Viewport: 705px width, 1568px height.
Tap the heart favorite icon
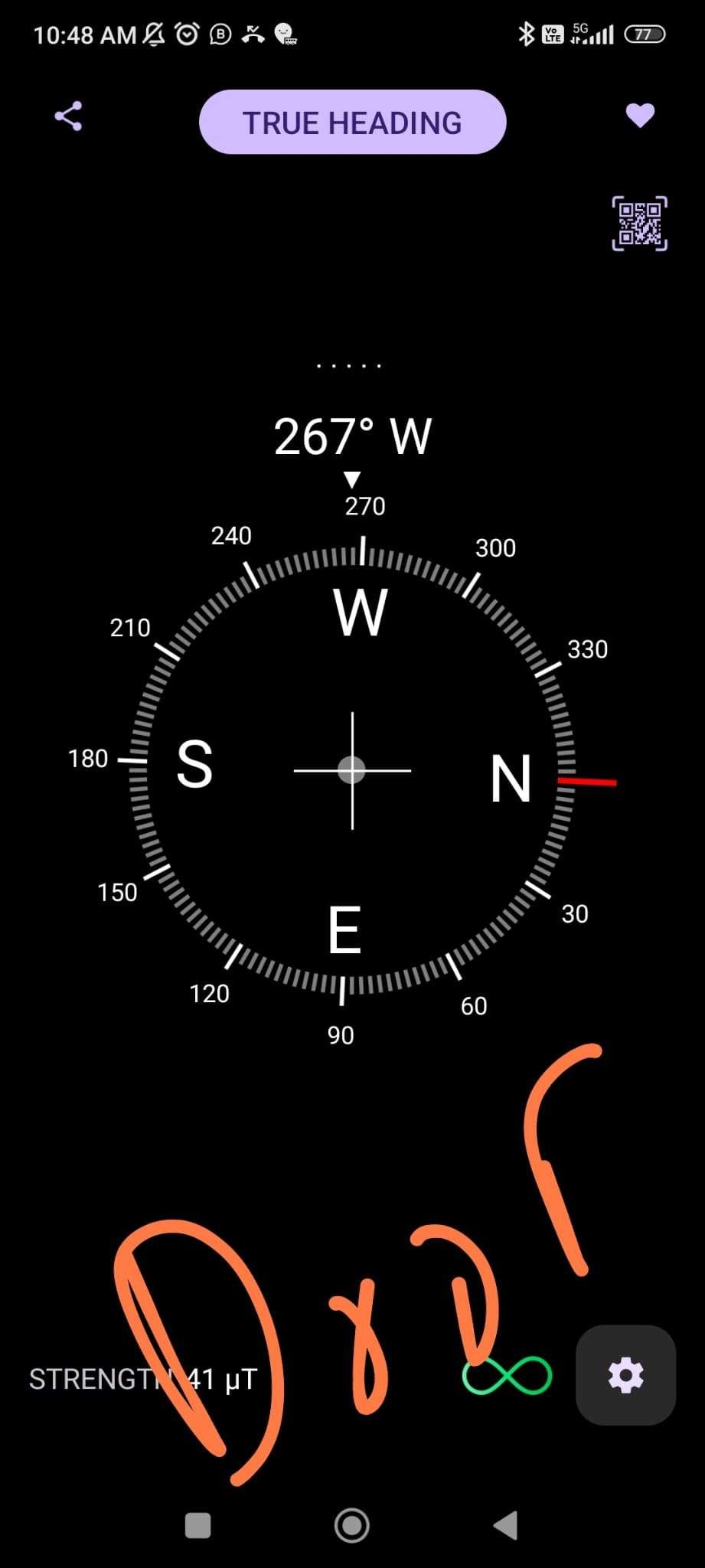[x=640, y=116]
